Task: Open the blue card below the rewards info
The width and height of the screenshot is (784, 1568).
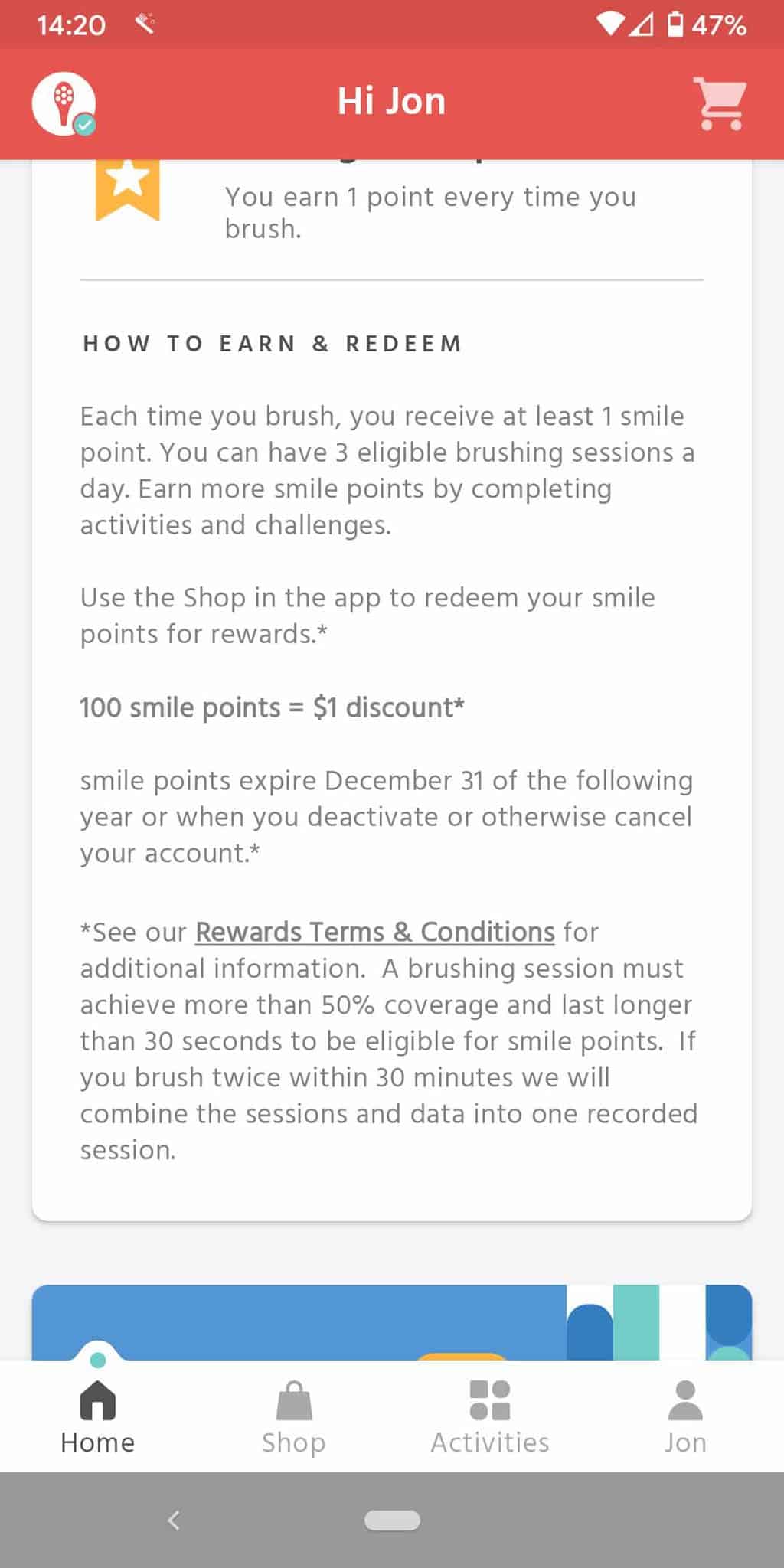Action: [391, 1322]
